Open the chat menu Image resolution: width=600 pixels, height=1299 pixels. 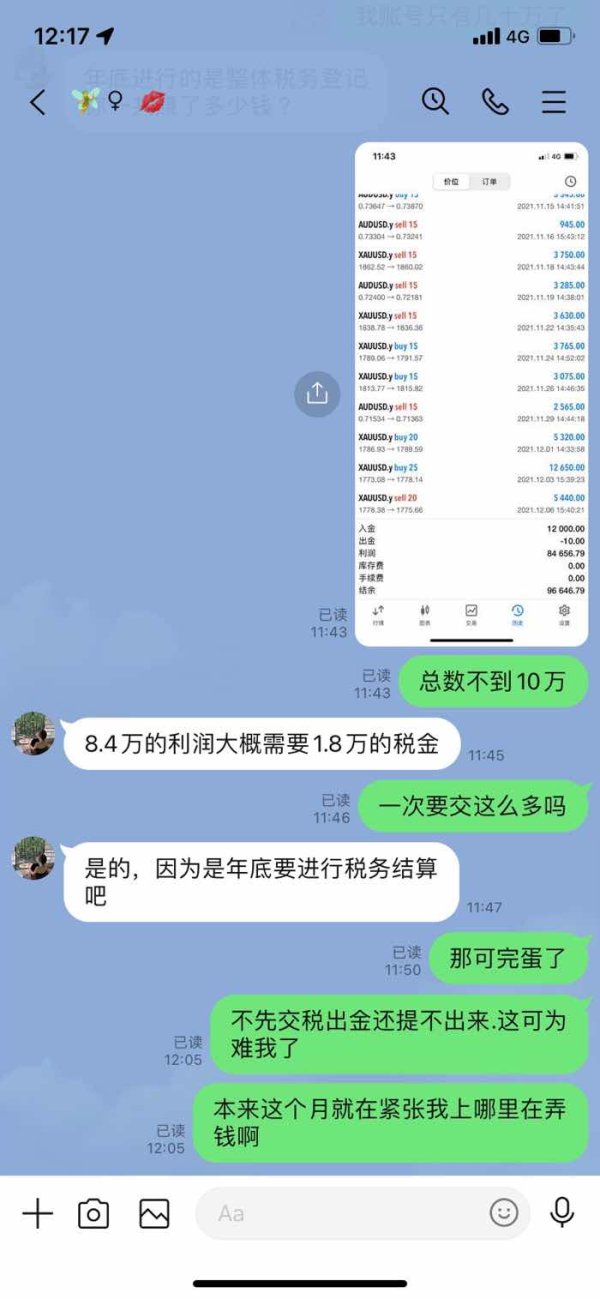554,102
